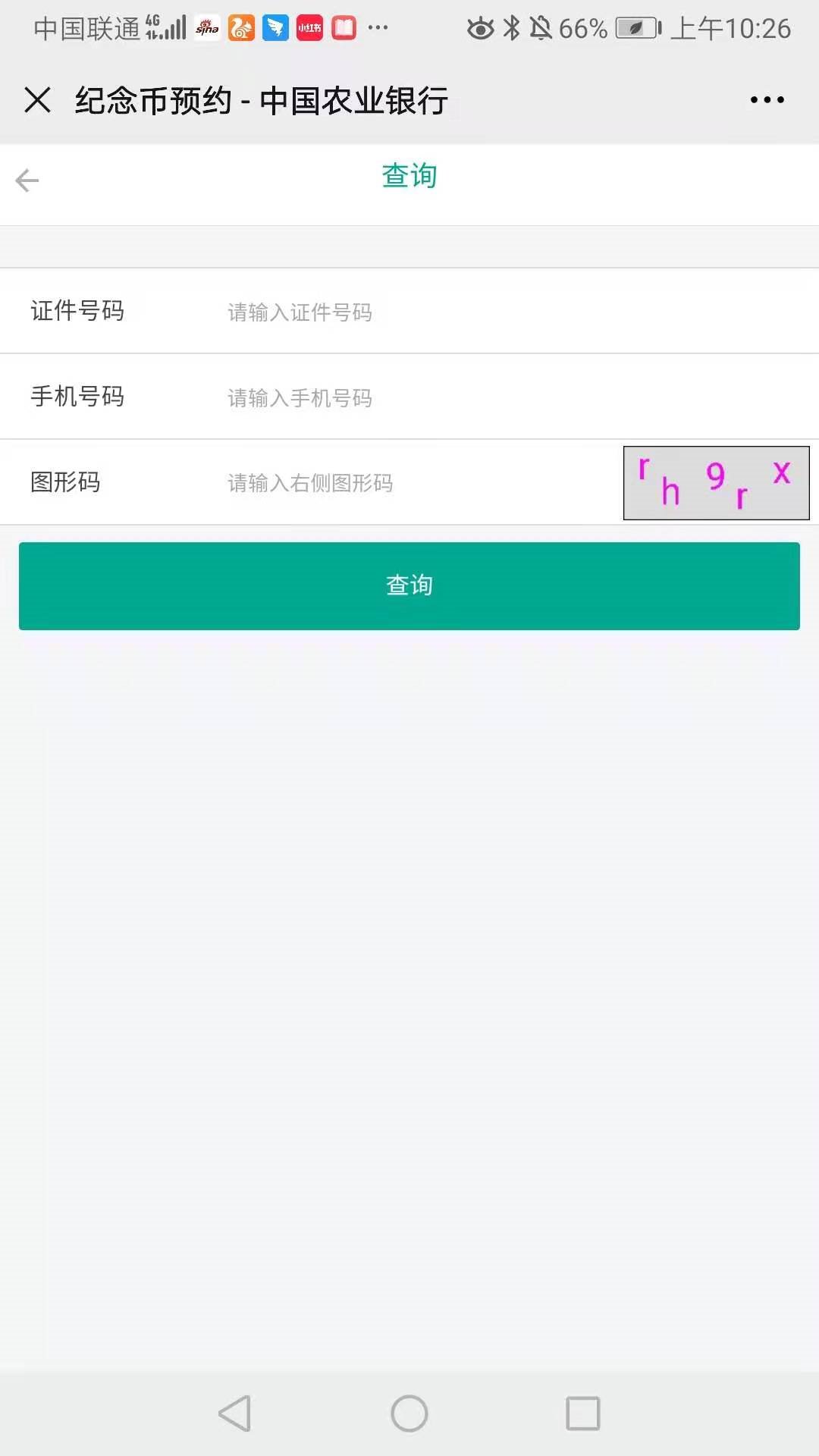Open the system recent apps view
The width and height of the screenshot is (819, 1456).
click(x=582, y=1414)
